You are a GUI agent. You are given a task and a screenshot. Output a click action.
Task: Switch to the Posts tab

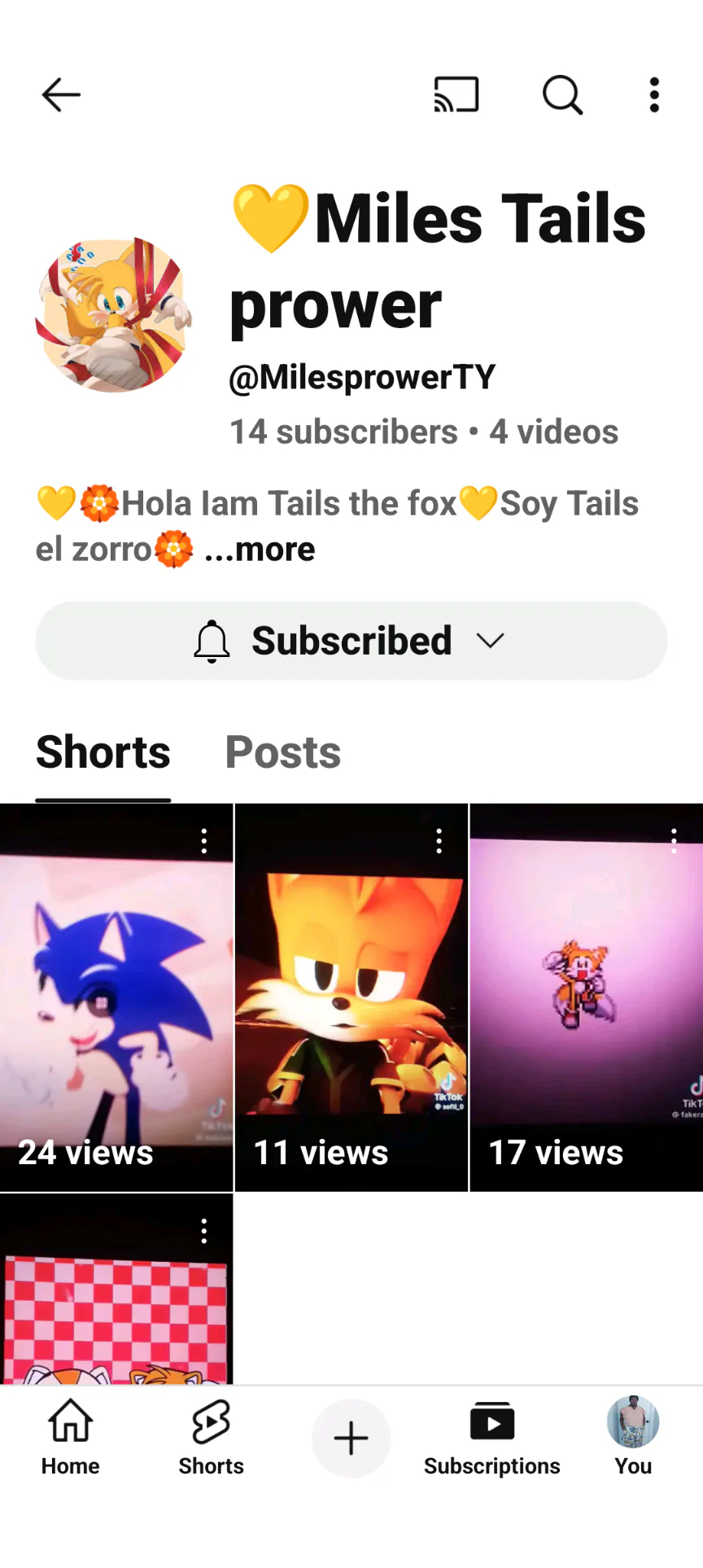283,751
